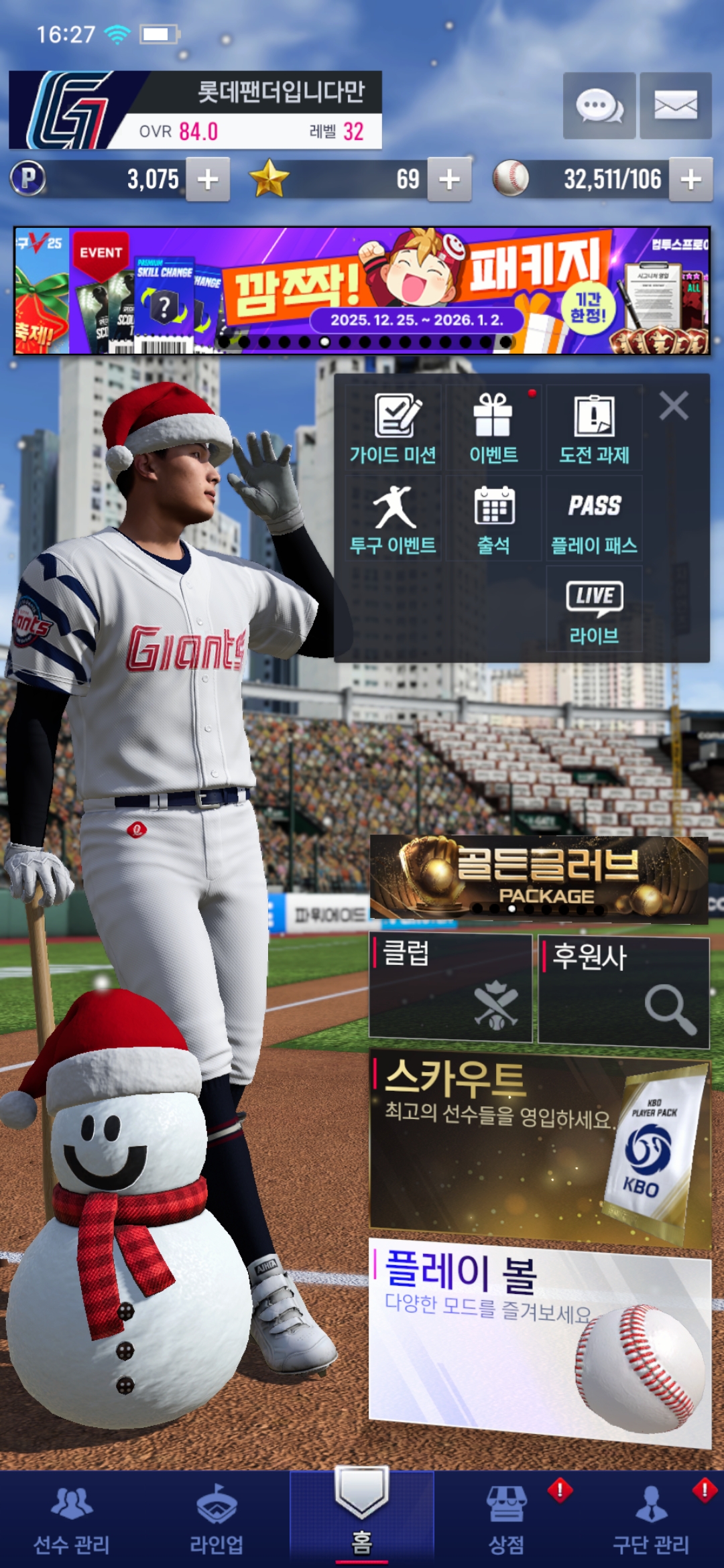The image size is (724, 1568).
Task: Close the quick menu panel
Action: coord(673,406)
